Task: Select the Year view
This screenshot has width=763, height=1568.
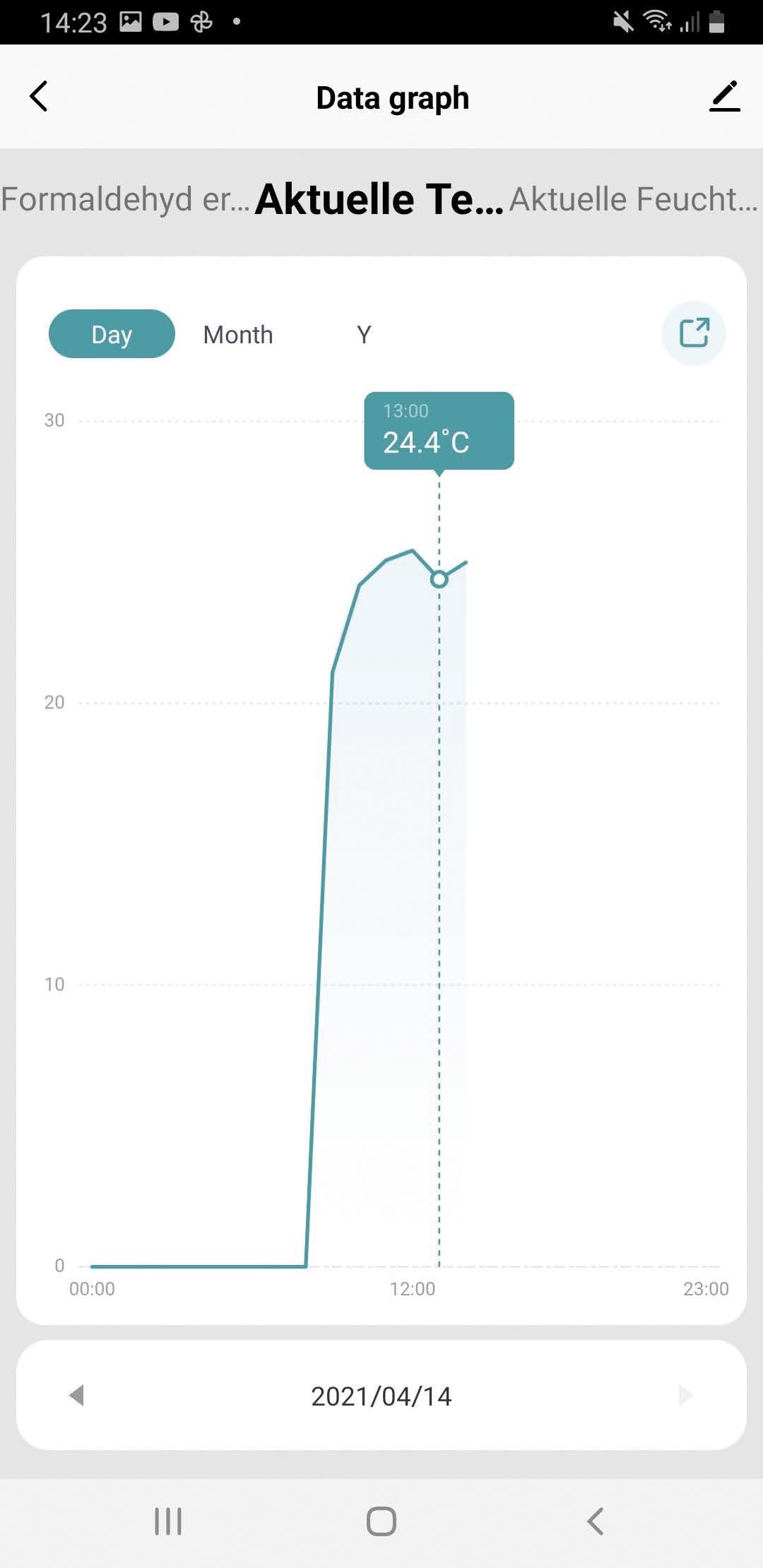Action: [364, 335]
